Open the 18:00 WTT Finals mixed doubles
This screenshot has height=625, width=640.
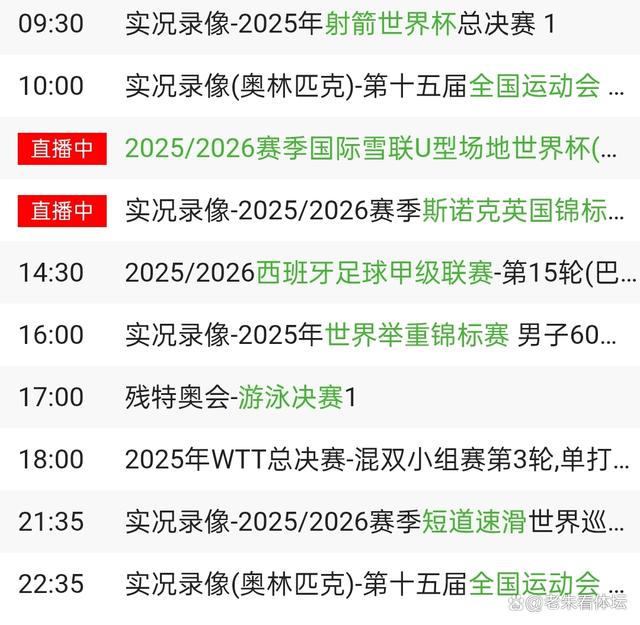click(x=372, y=459)
